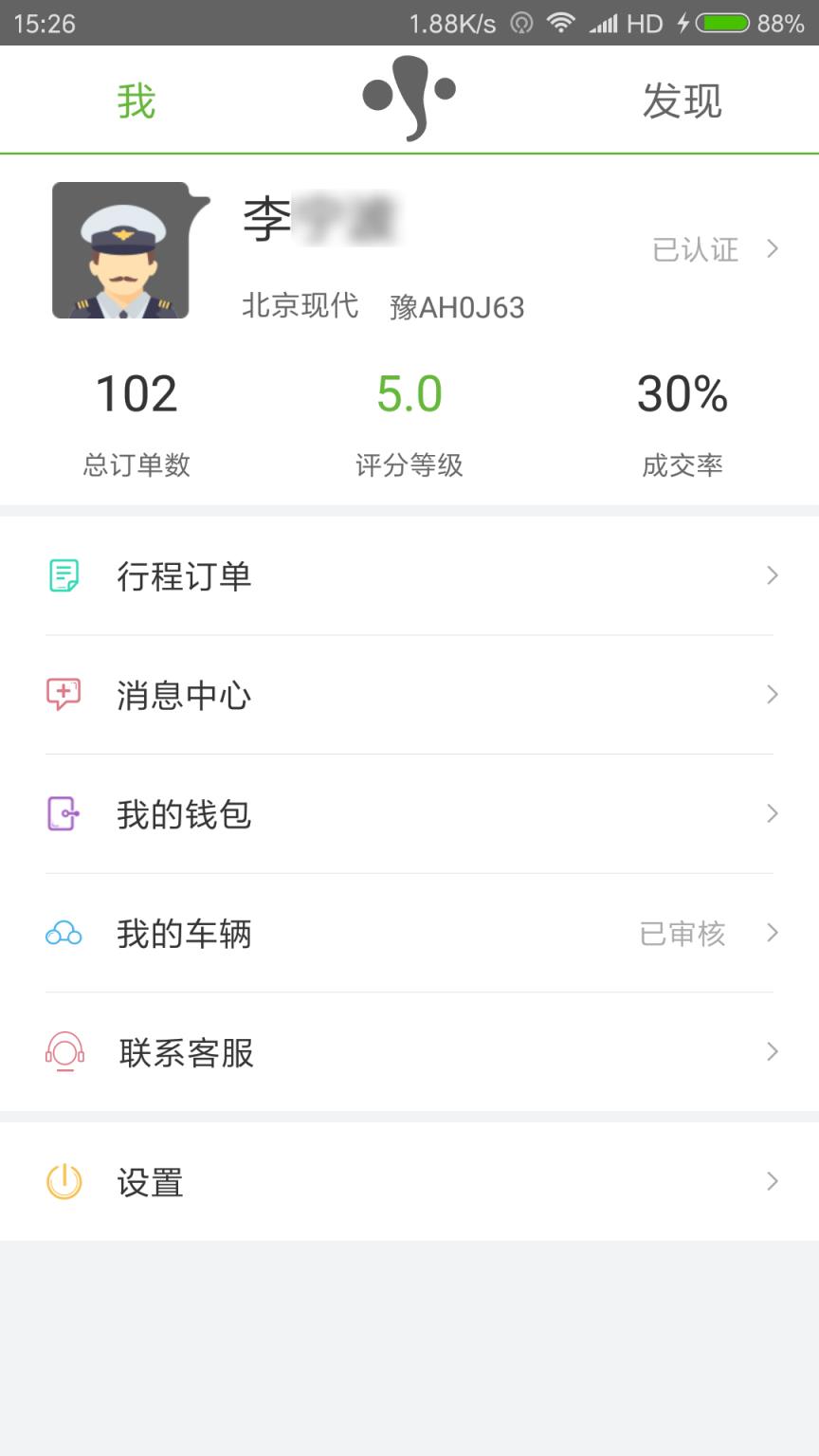Expand the 我的车辆 row chevron

click(x=773, y=934)
